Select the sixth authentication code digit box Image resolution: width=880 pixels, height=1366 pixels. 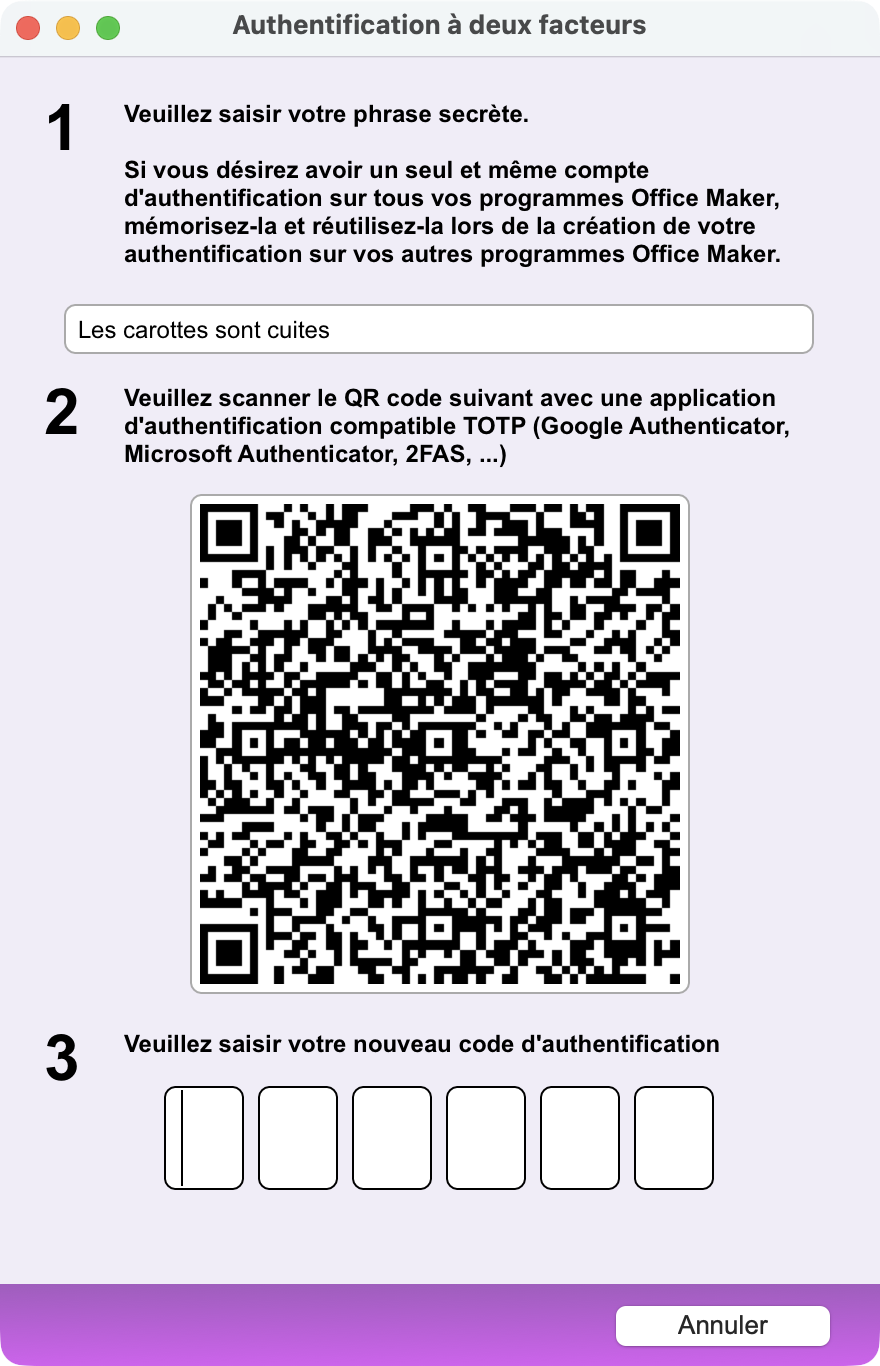coord(674,1138)
